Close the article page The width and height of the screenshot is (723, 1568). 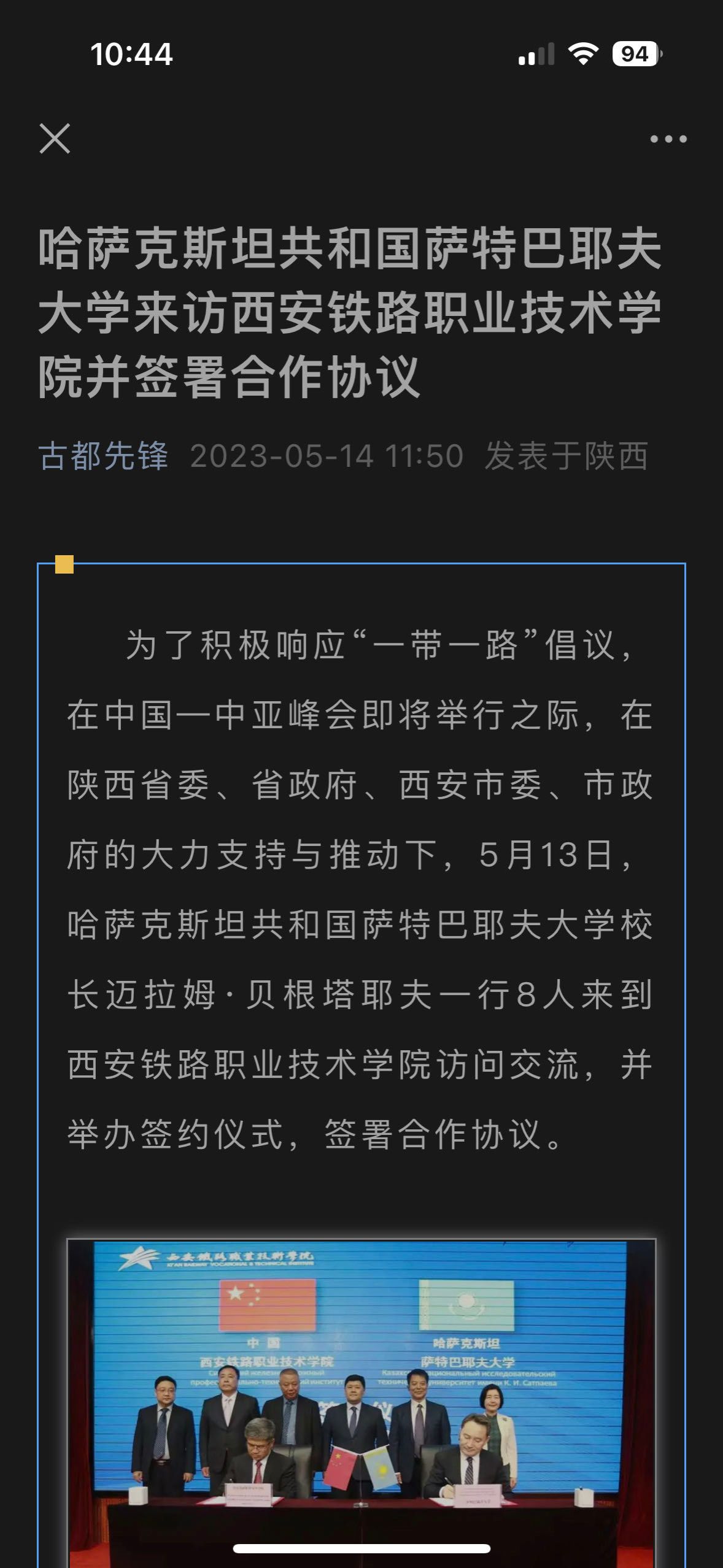tap(55, 138)
